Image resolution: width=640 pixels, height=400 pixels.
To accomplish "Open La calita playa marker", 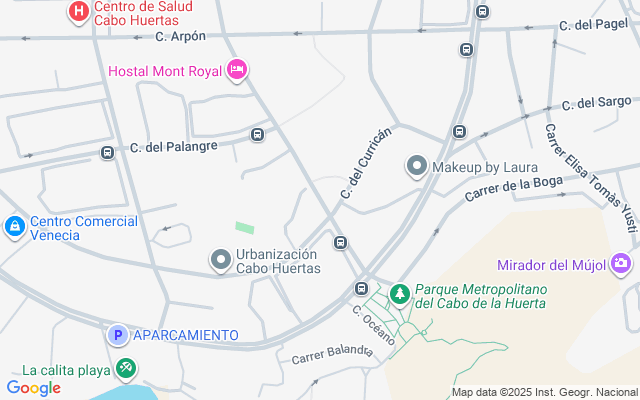I will click(x=124, y=369).
